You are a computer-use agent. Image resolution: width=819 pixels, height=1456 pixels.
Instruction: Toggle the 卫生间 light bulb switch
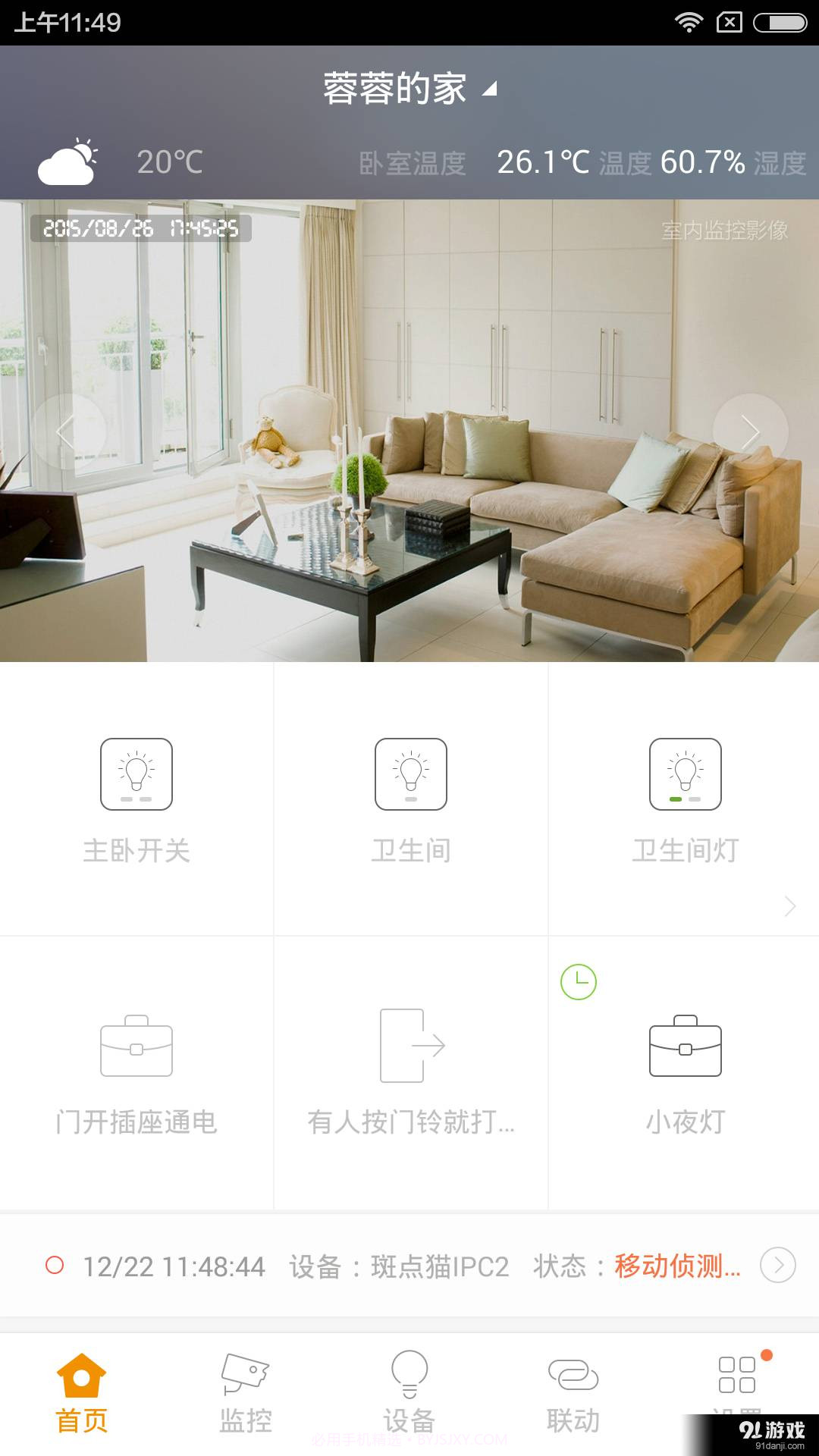(409, 775)
